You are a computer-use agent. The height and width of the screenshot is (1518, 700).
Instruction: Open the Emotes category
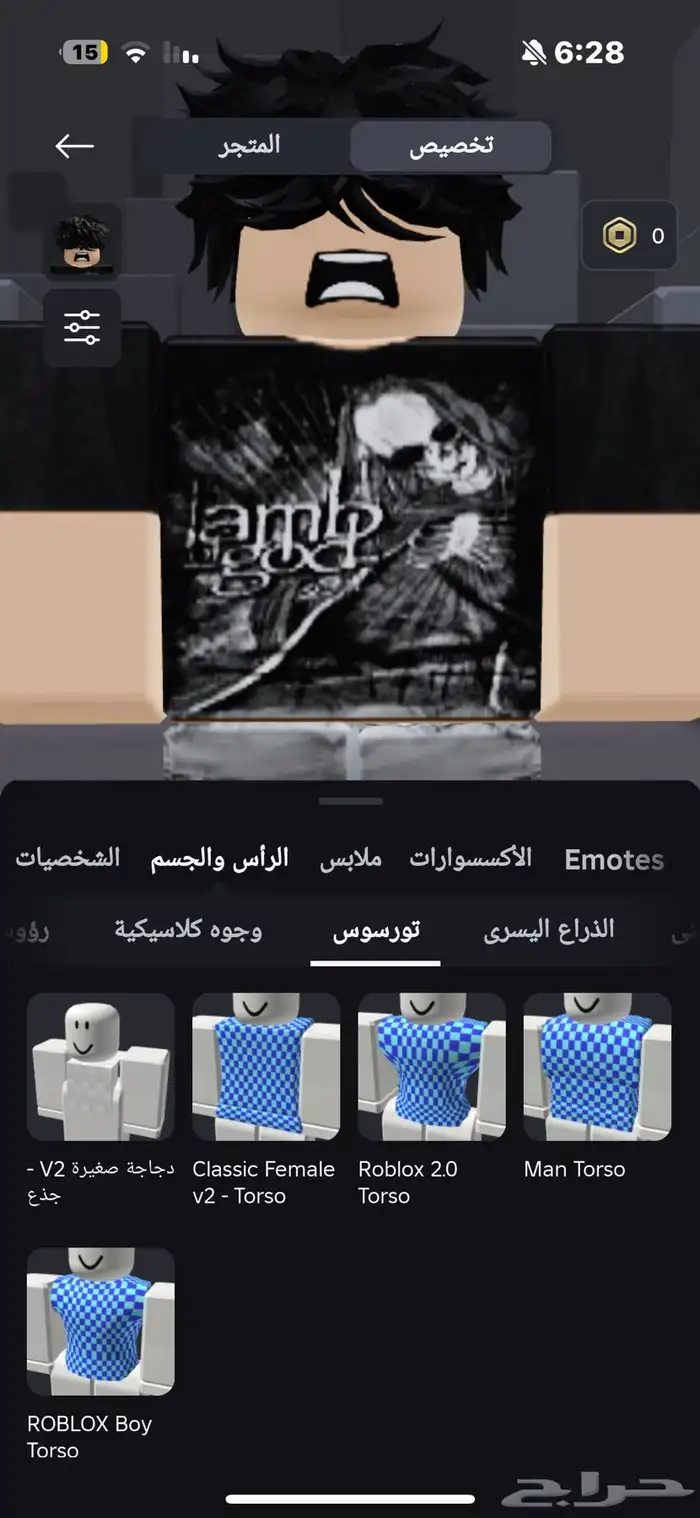pyautogui.click(x=613, y=860)
